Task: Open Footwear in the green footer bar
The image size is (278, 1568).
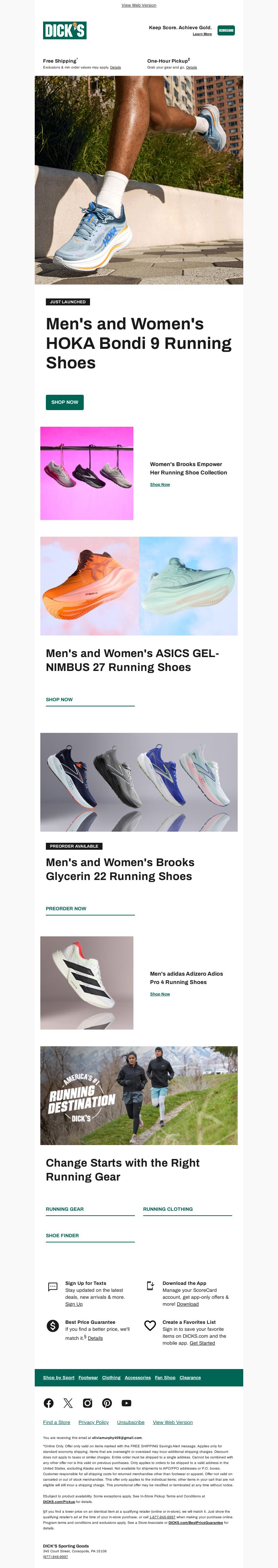Action: coord(88,1377)
